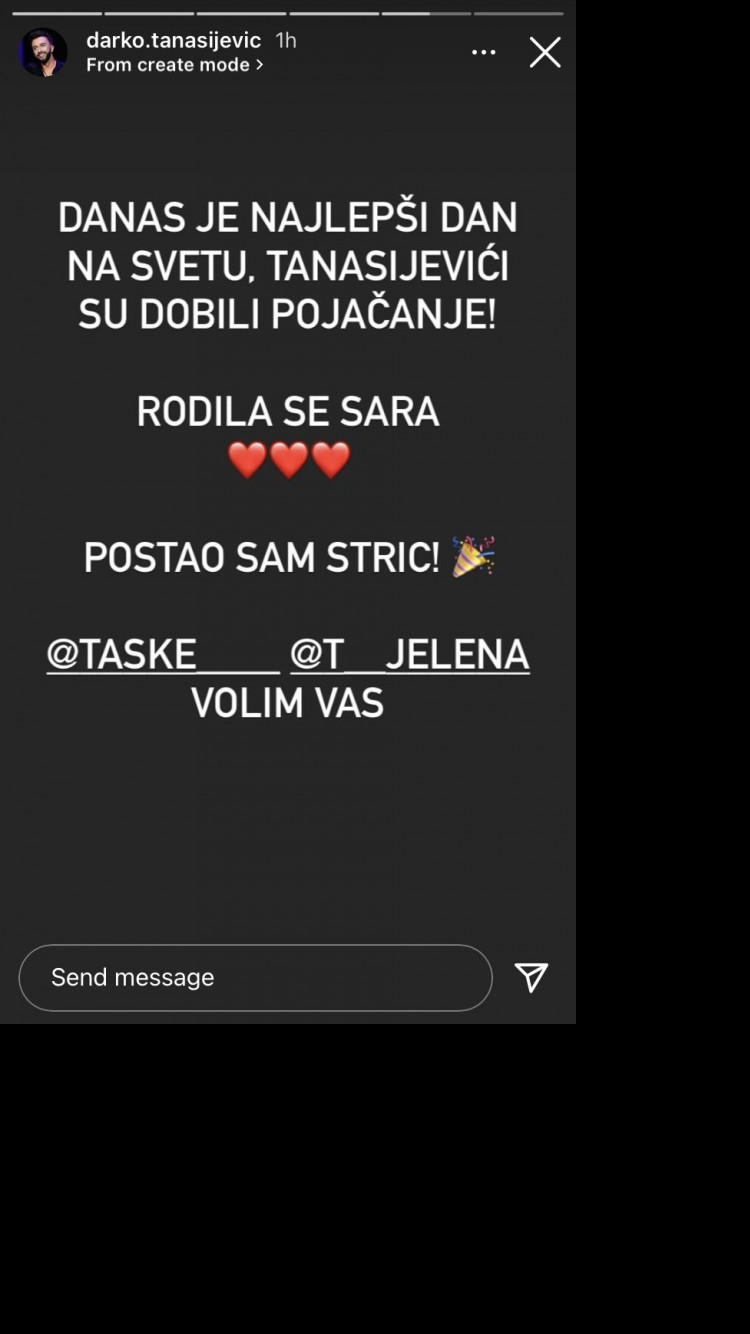Open the three-dot story options menu

coord(483,53)
